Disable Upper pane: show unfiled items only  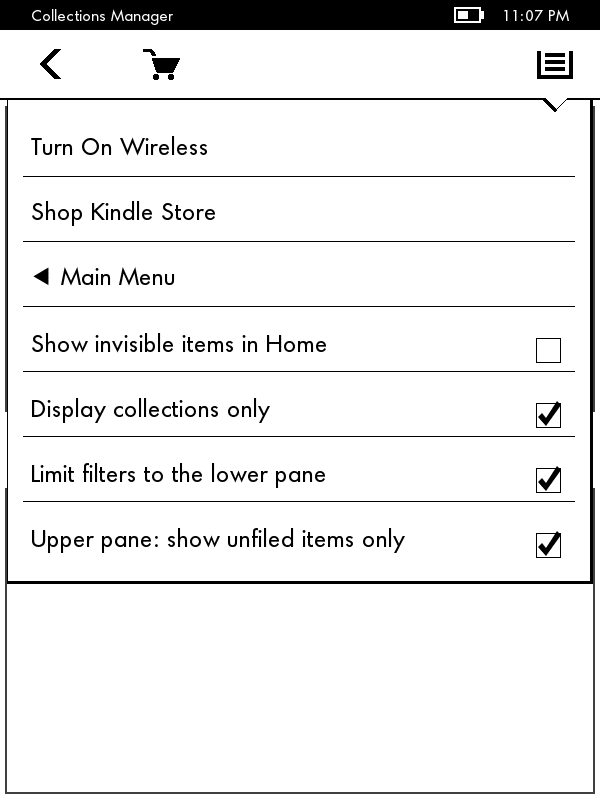(x=548, y=544)
